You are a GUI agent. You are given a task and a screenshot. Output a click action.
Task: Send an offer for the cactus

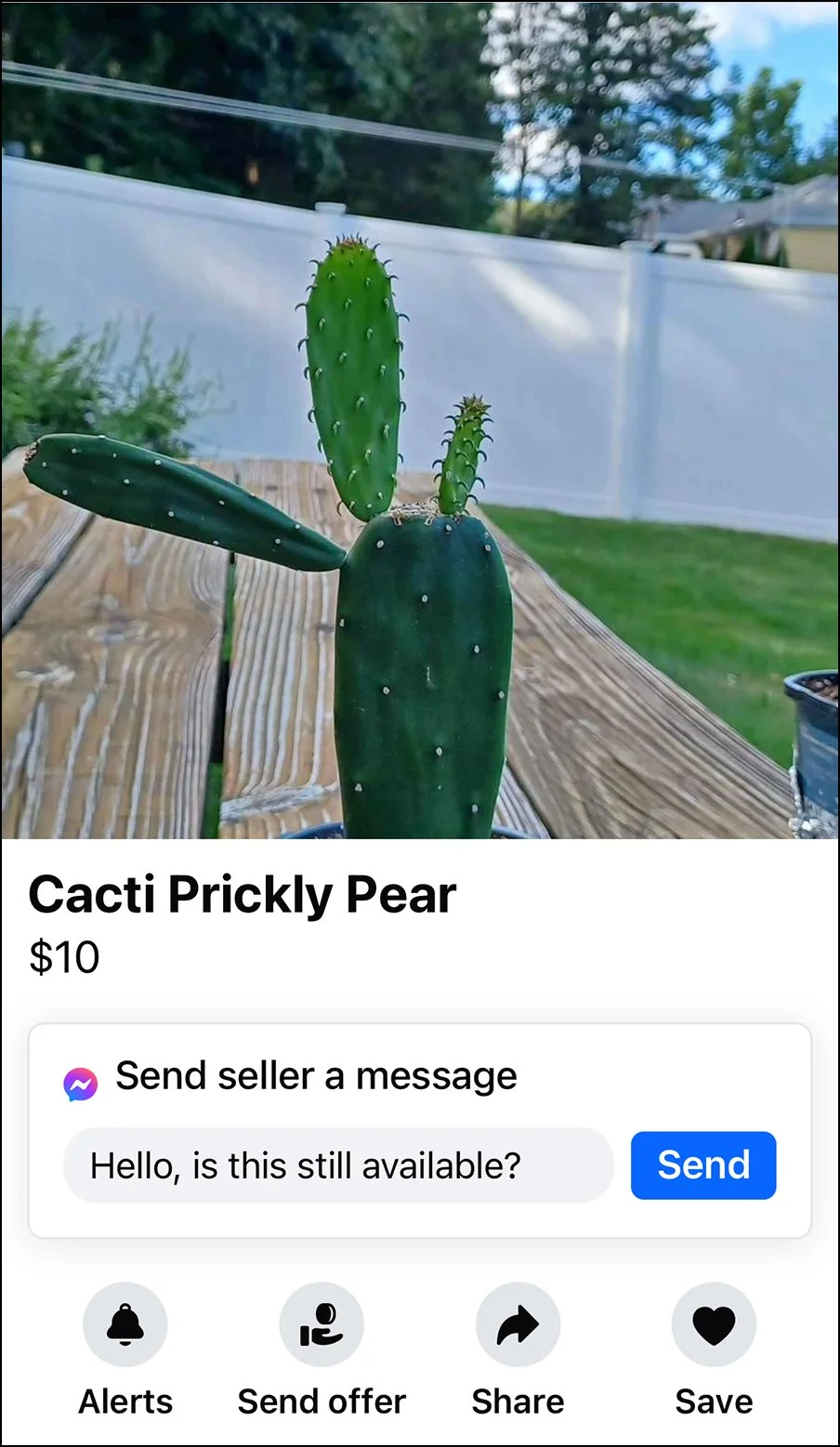click(322, 1324)
